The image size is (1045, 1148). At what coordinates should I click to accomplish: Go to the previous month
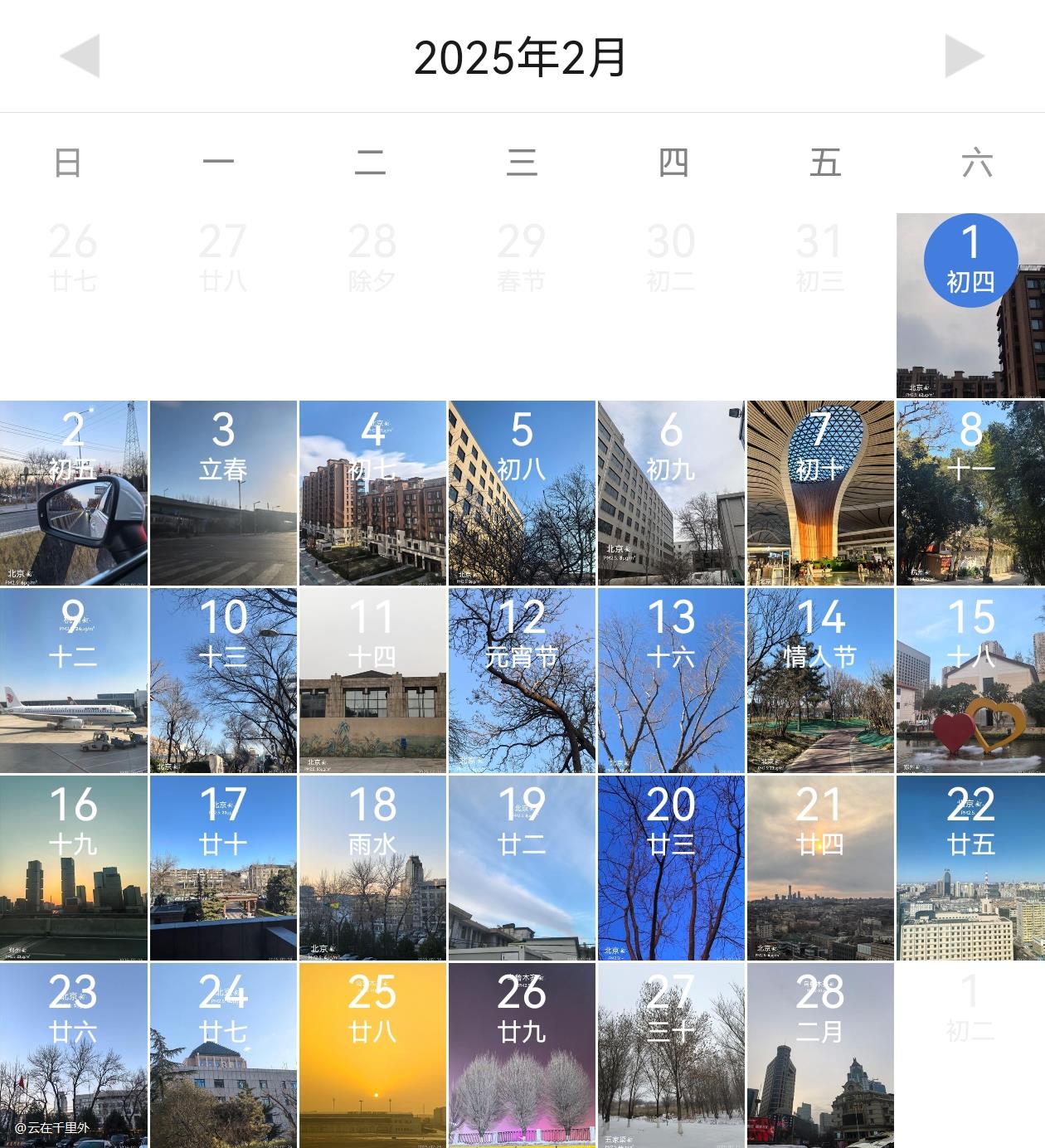coord(80,56)
